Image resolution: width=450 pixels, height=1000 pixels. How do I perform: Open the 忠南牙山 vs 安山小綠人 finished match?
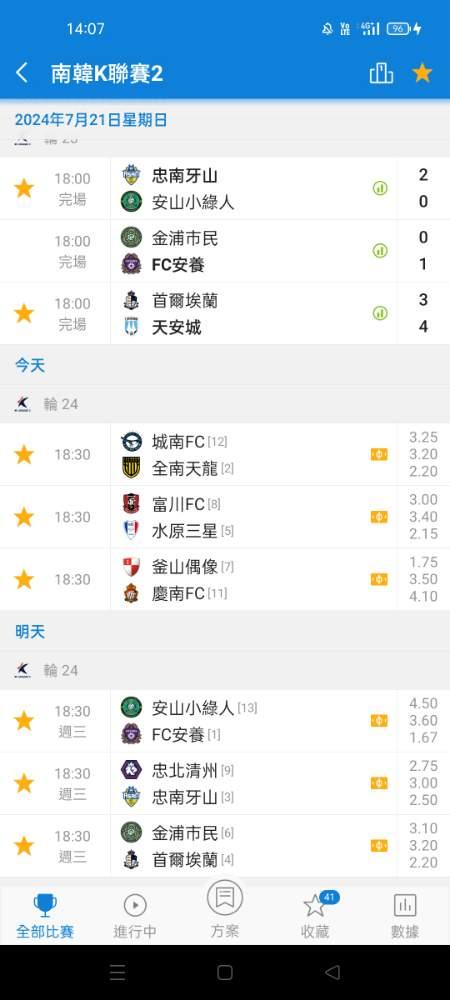225,188
